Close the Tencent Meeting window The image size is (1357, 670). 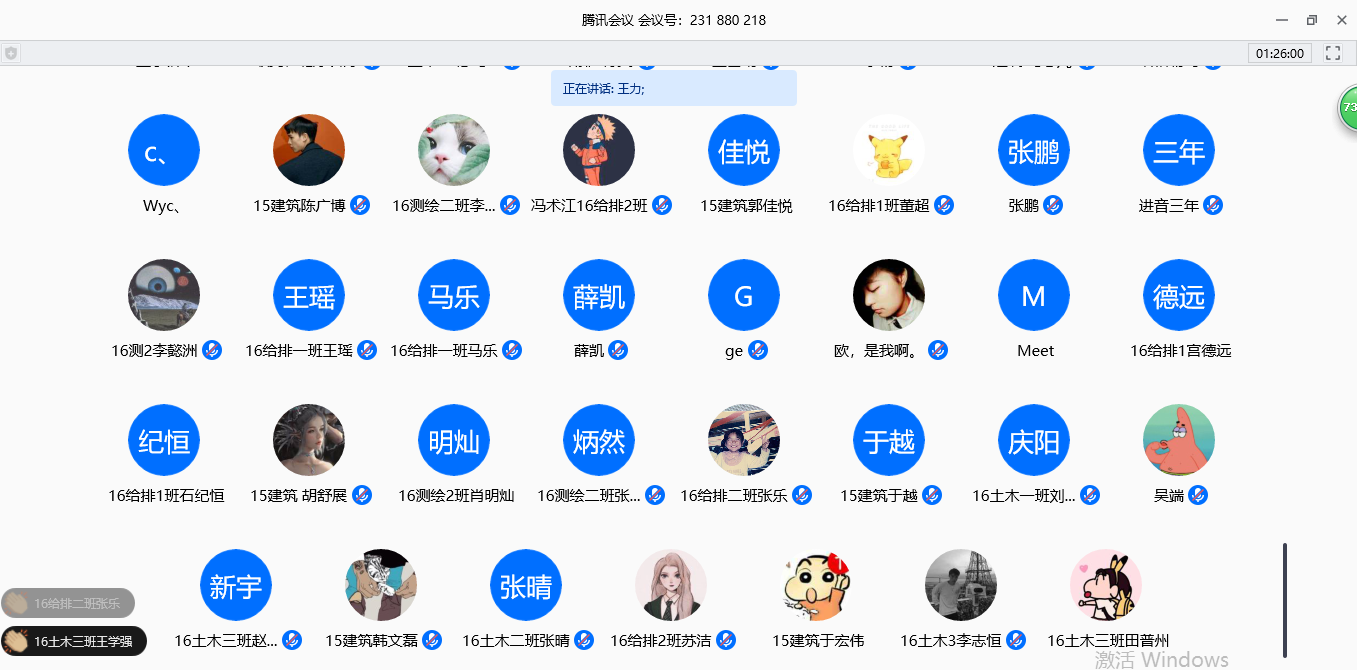[x=1342, y=20]
